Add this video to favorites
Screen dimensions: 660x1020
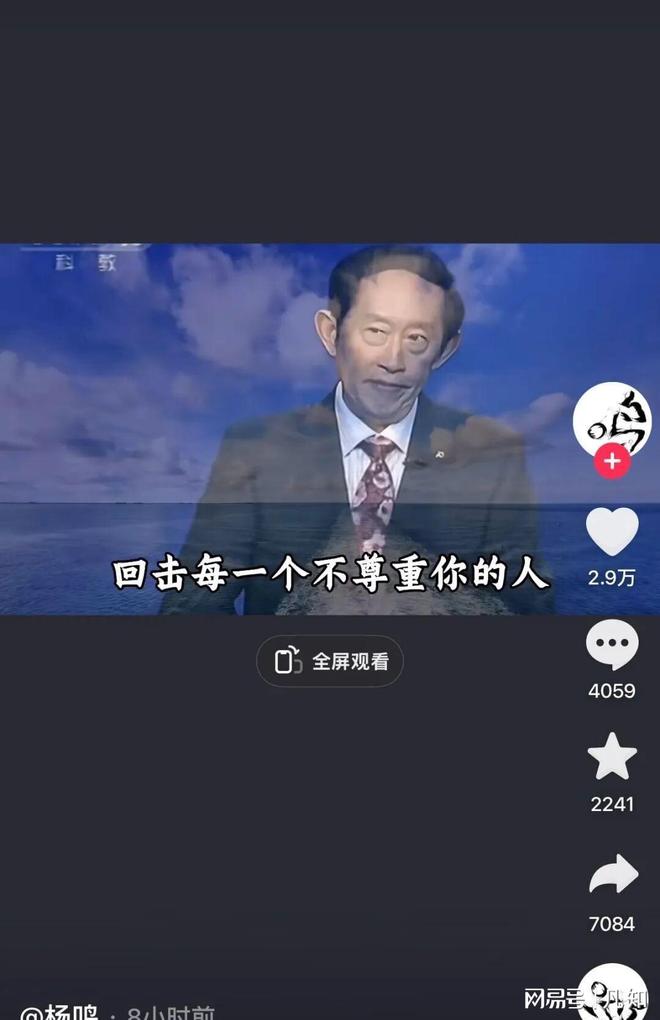pos(611,757)
